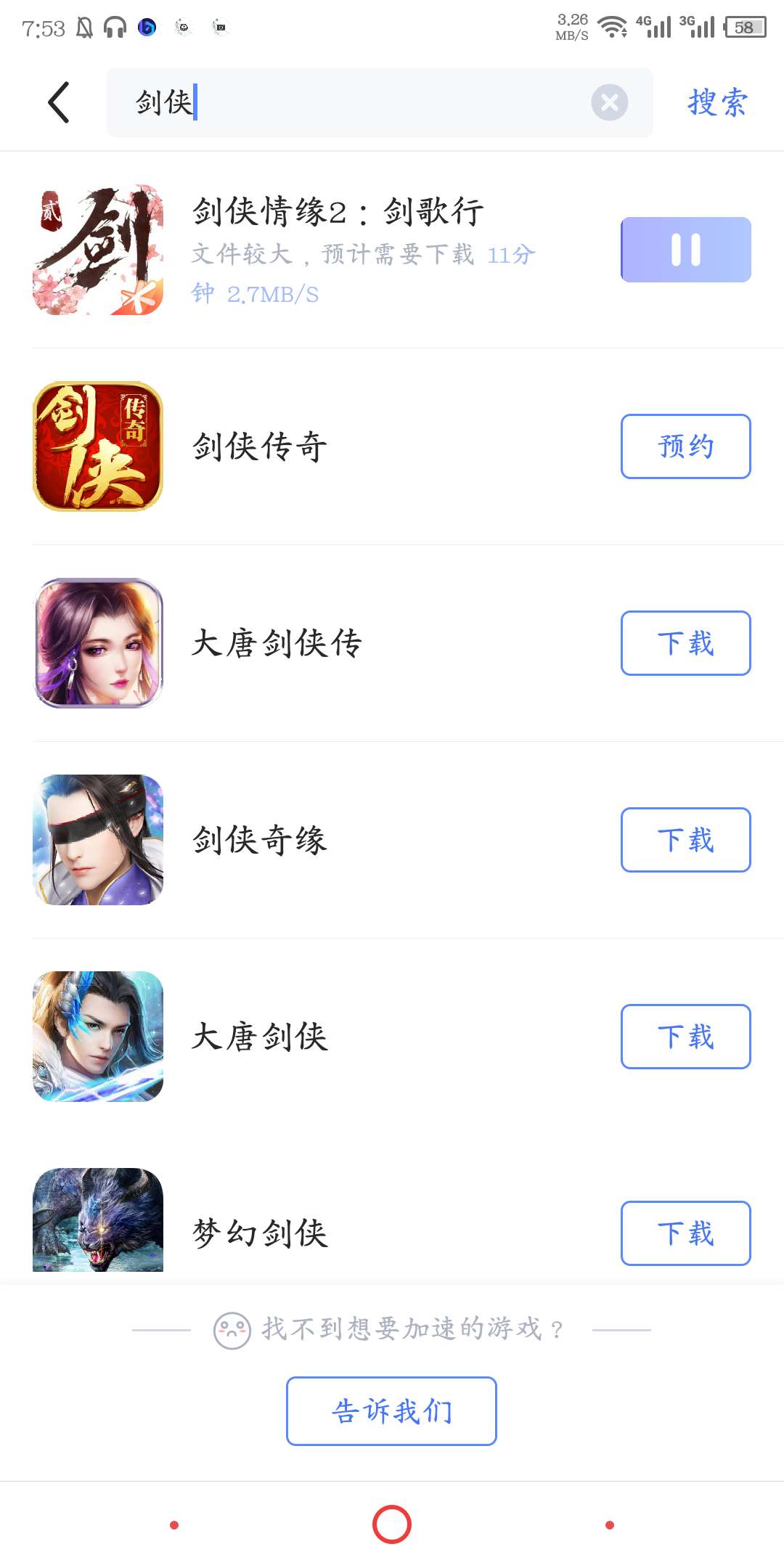The width and height of the screenshot is (784, 1568).
Task: Tap the 告诉我们 feedback button
Action: (x=391, y=1411)
